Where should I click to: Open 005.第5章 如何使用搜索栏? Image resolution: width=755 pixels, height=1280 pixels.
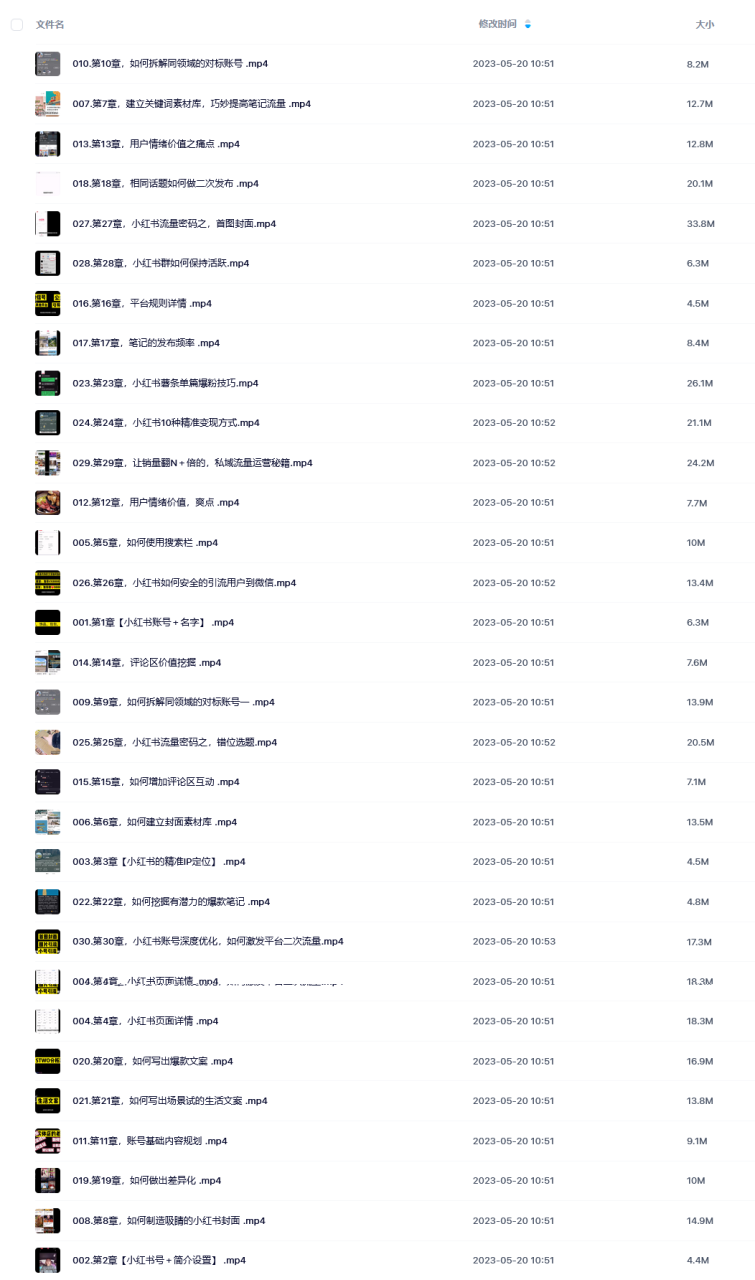145,543
